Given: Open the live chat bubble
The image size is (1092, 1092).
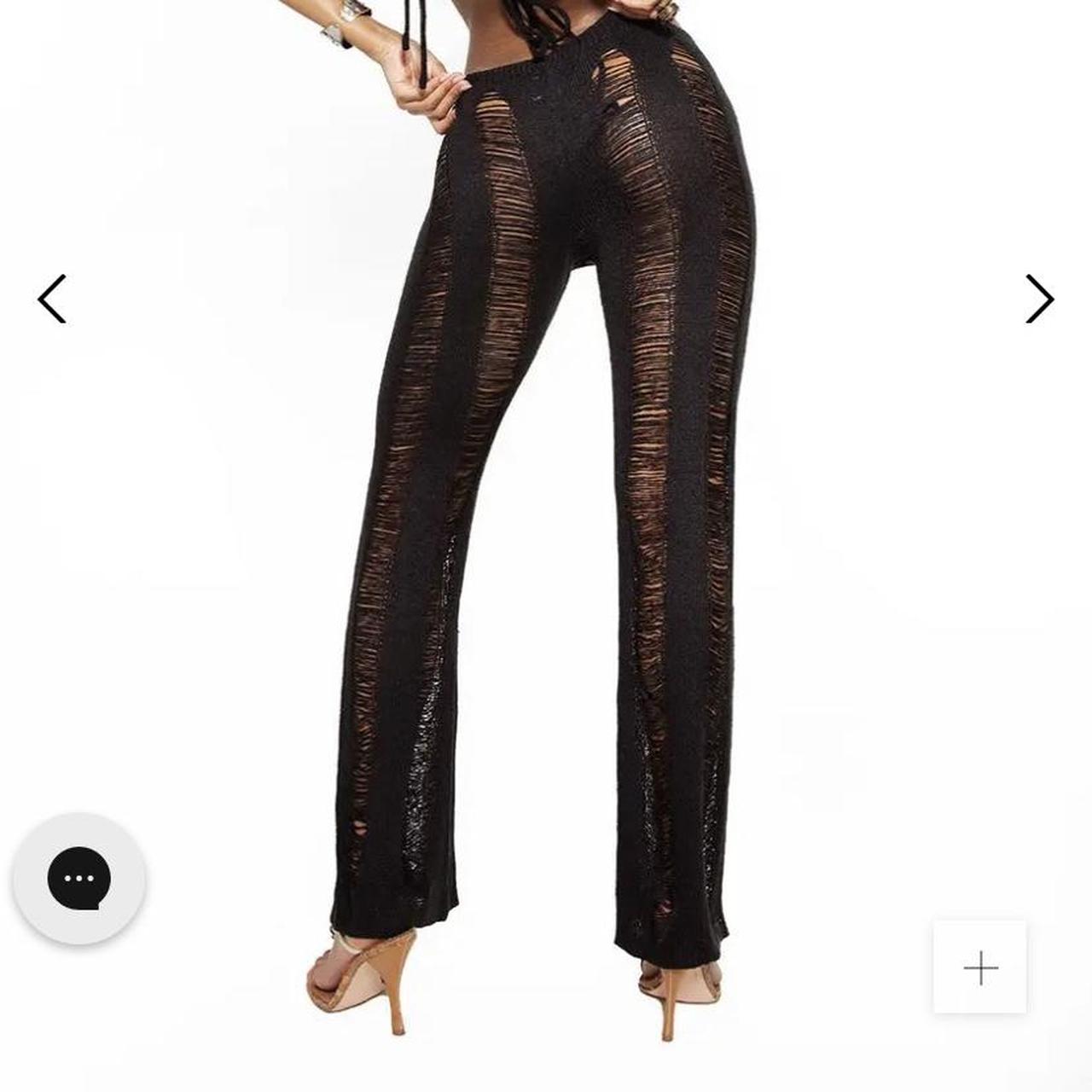Looking at the screenshot, I should pyautogui.click(x=79, y=878).
